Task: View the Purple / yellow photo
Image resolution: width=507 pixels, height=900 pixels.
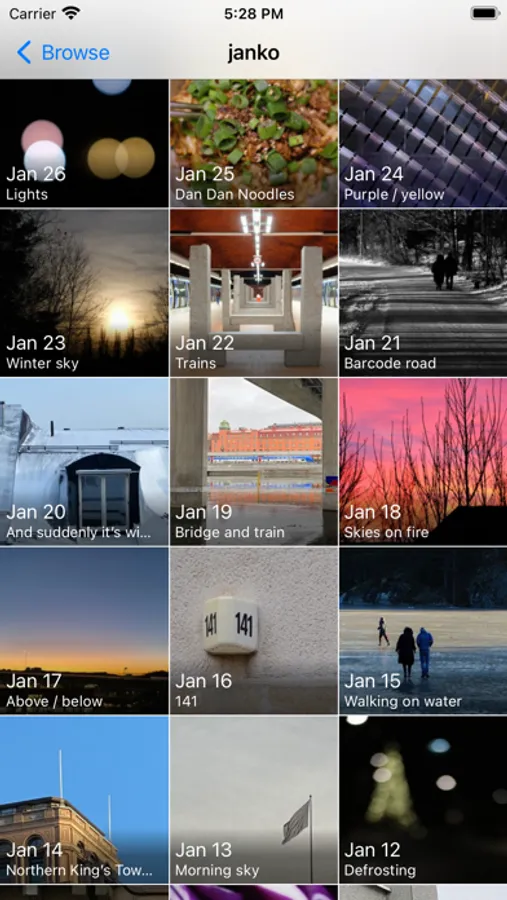Action: [423, 143]
